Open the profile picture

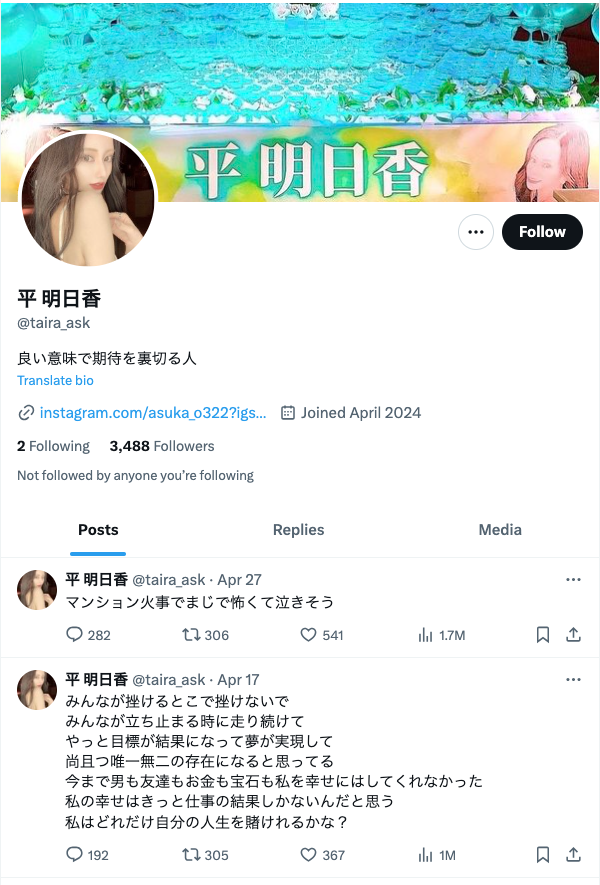88,199
